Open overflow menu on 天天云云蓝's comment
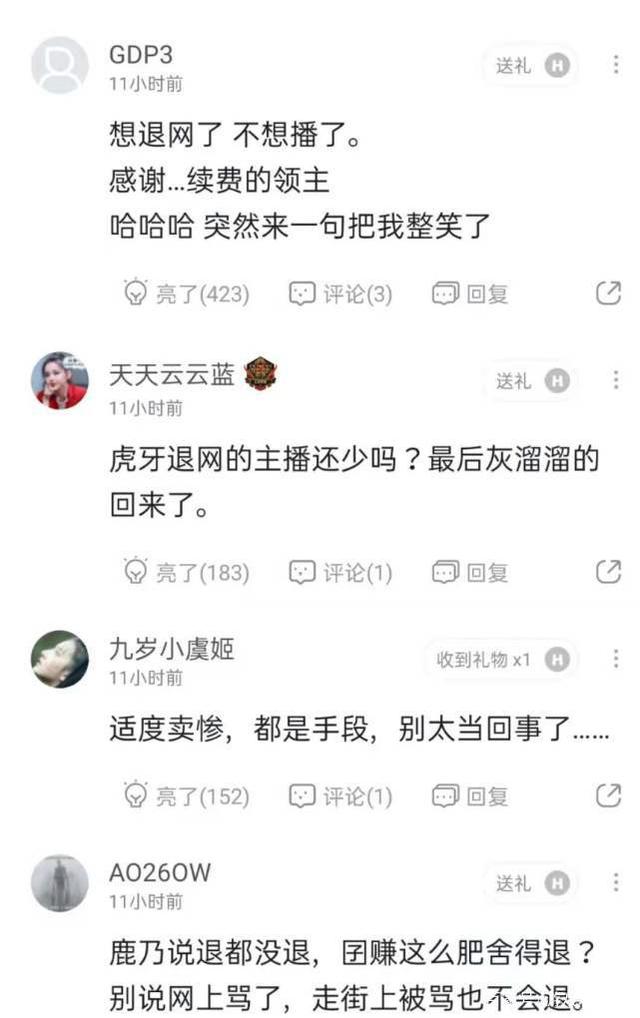This screenshot has height=1018, width=640. (x=616, y=380)
